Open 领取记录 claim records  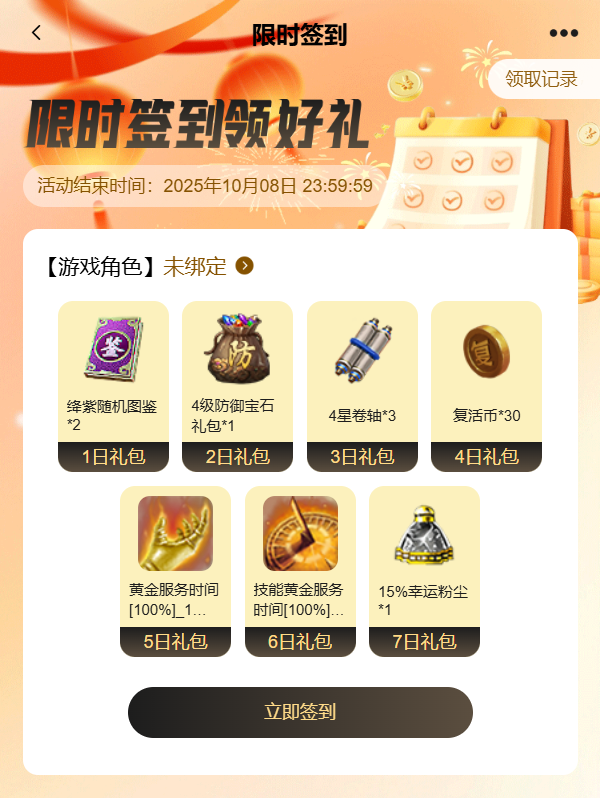(541, 79)
